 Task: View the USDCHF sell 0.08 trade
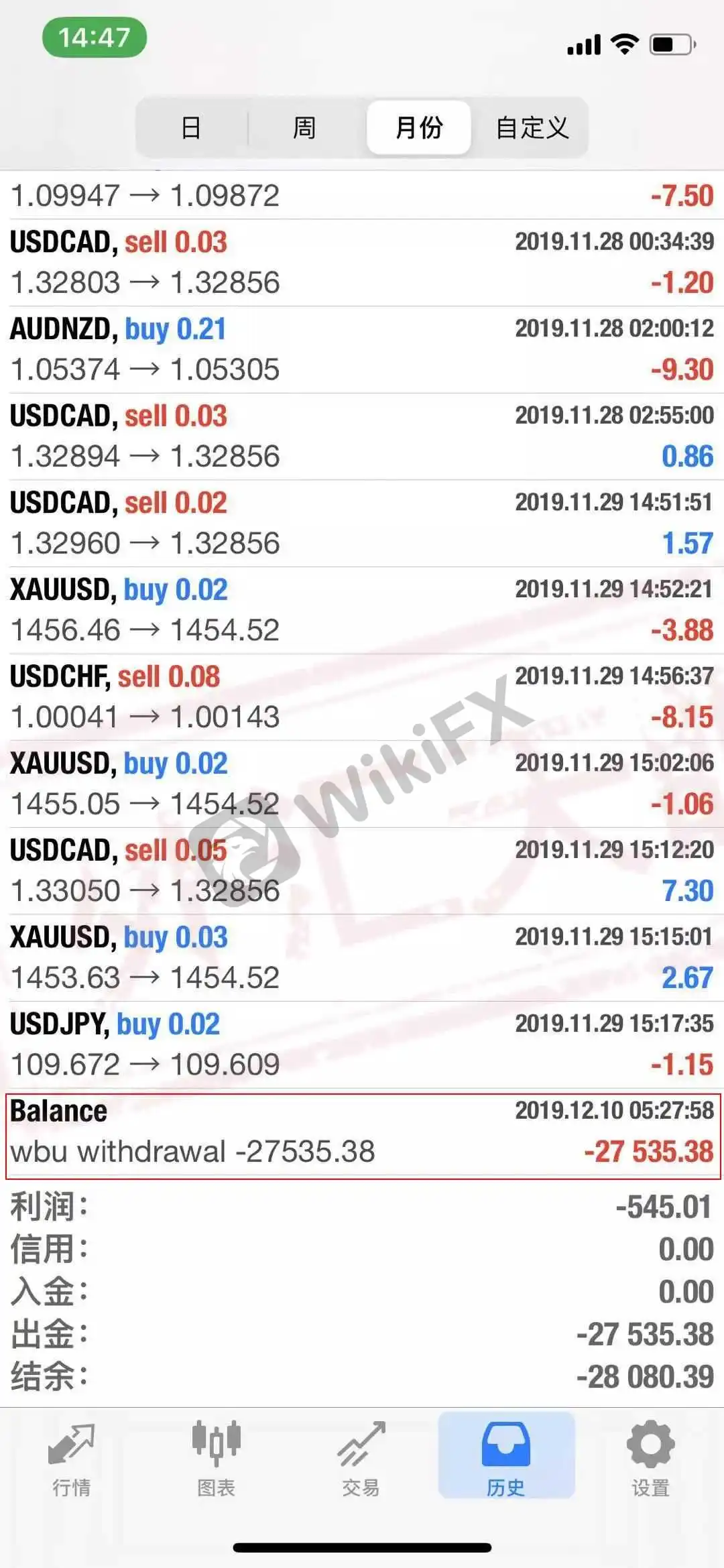point(362,697)
